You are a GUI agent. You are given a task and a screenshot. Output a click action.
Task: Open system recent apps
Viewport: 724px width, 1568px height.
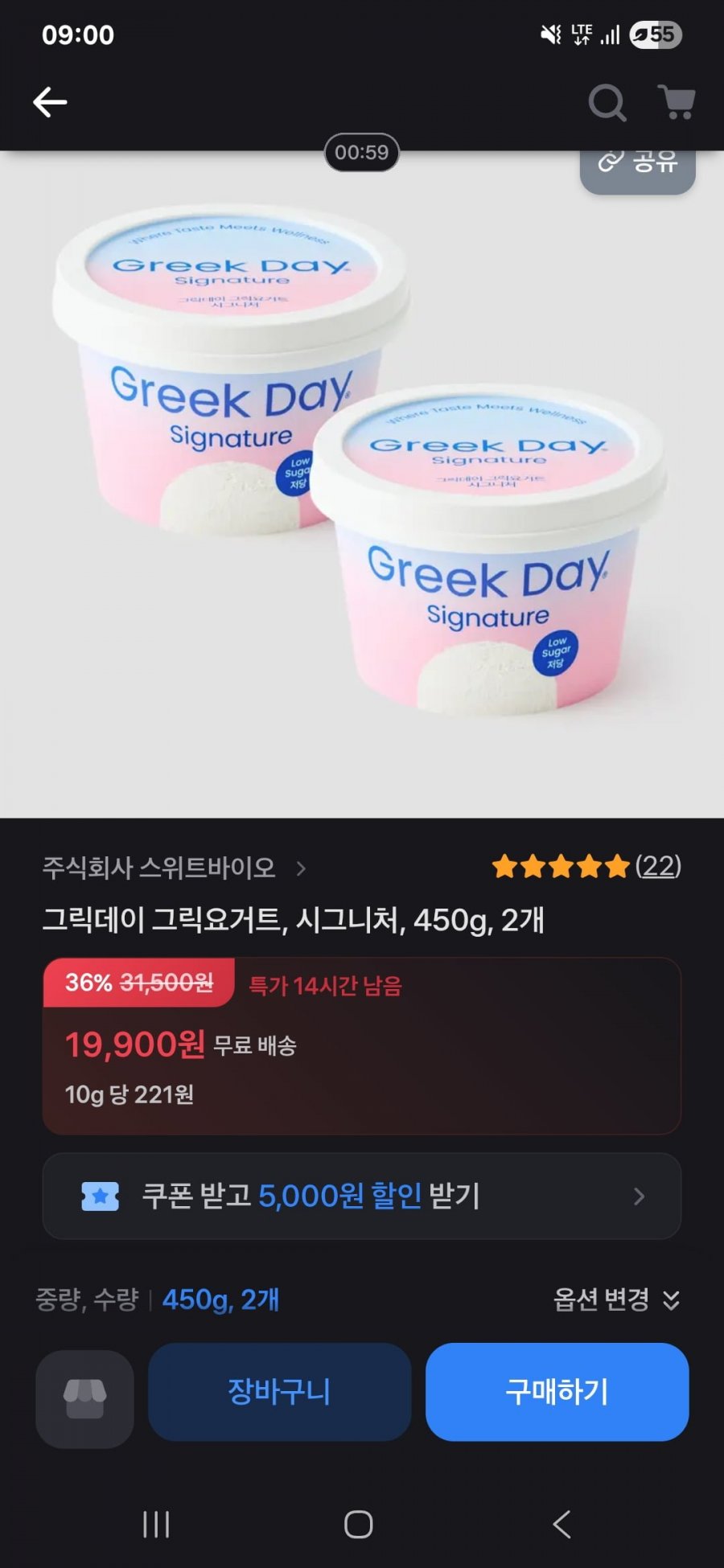click(x=156, y=1524)
